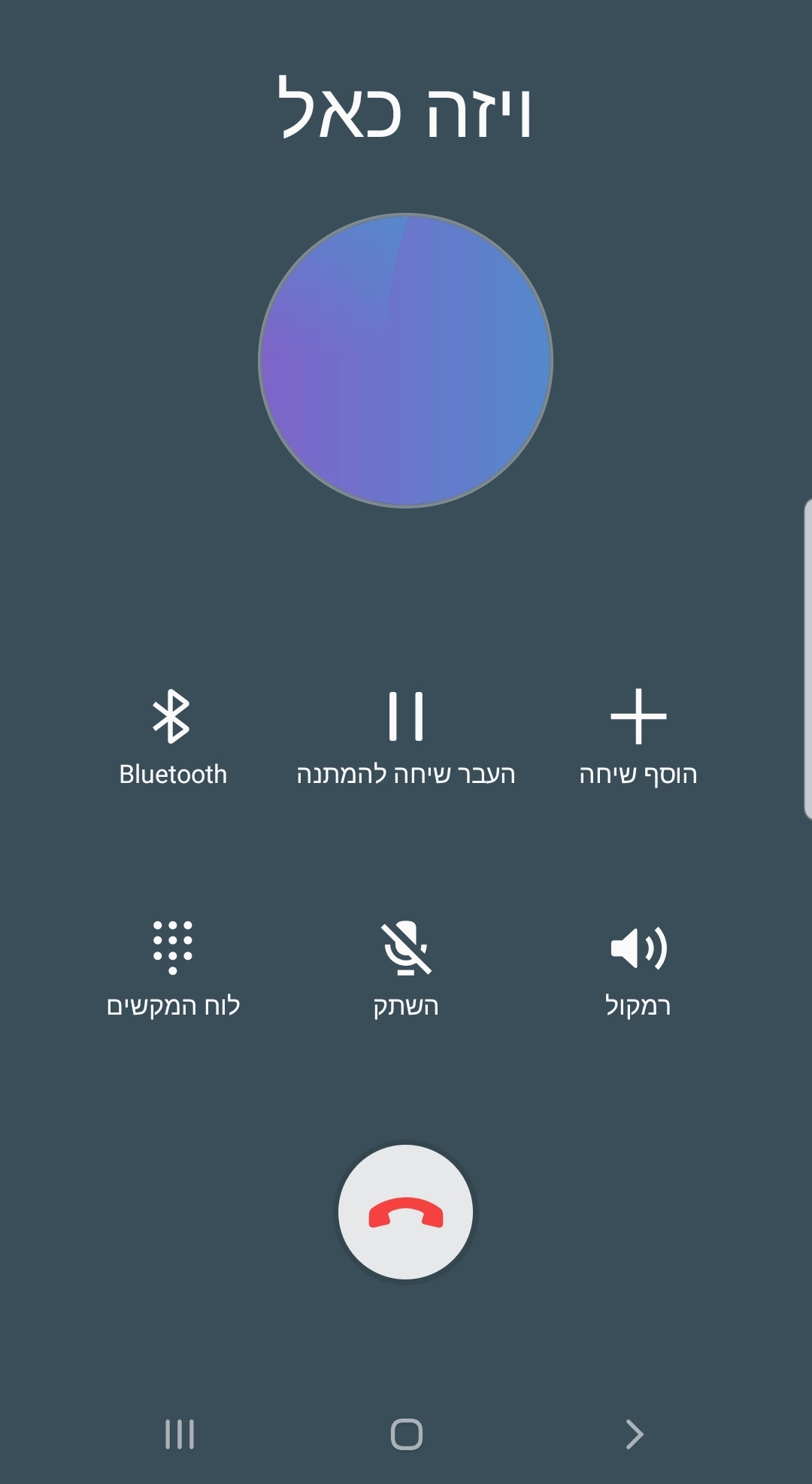Put the call on hold
The height and width of the screenshot is (1484, 812).
tap(405, 736)
